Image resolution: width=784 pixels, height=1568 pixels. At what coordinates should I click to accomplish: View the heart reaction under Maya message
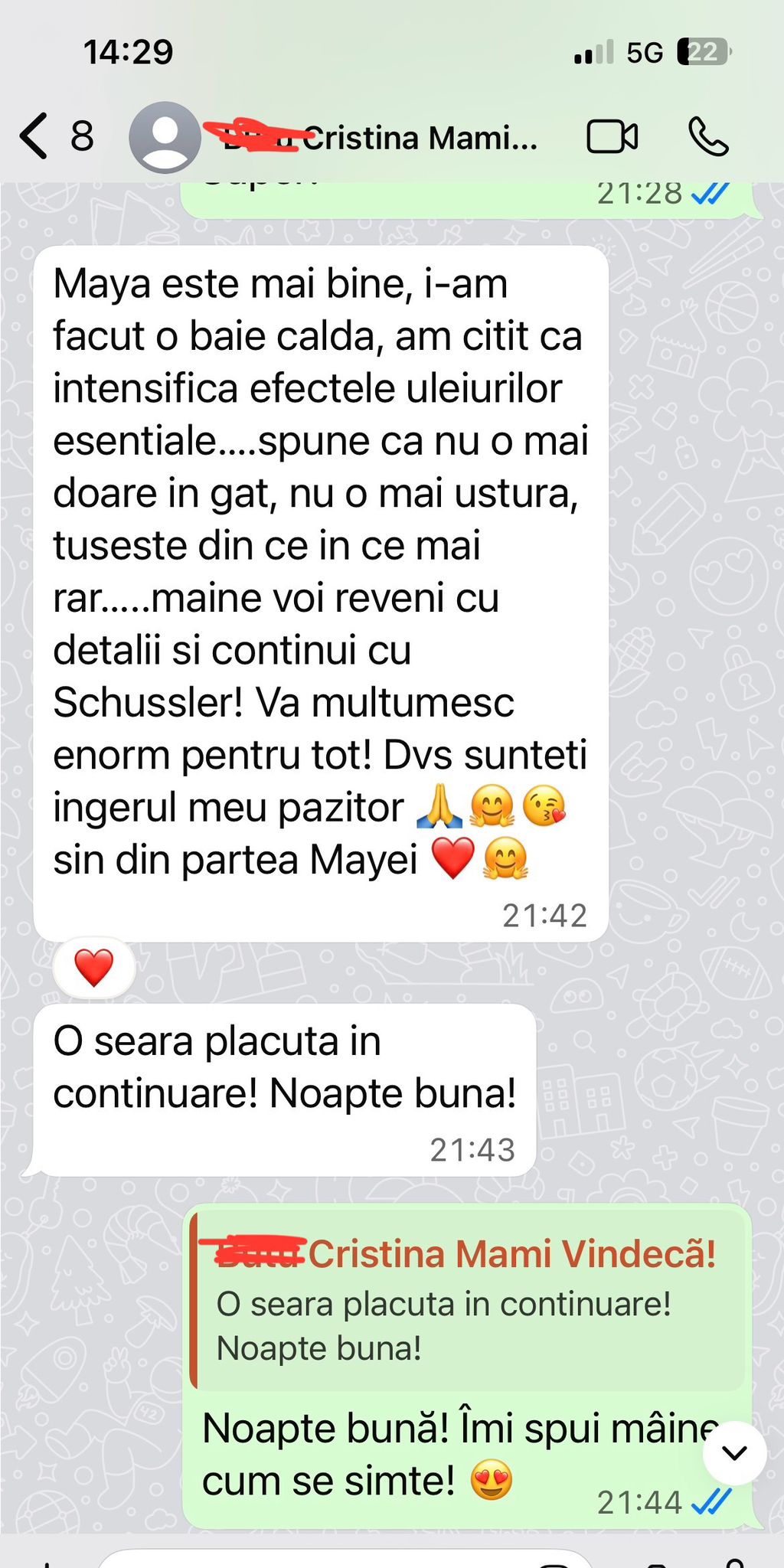click(94, 968)
